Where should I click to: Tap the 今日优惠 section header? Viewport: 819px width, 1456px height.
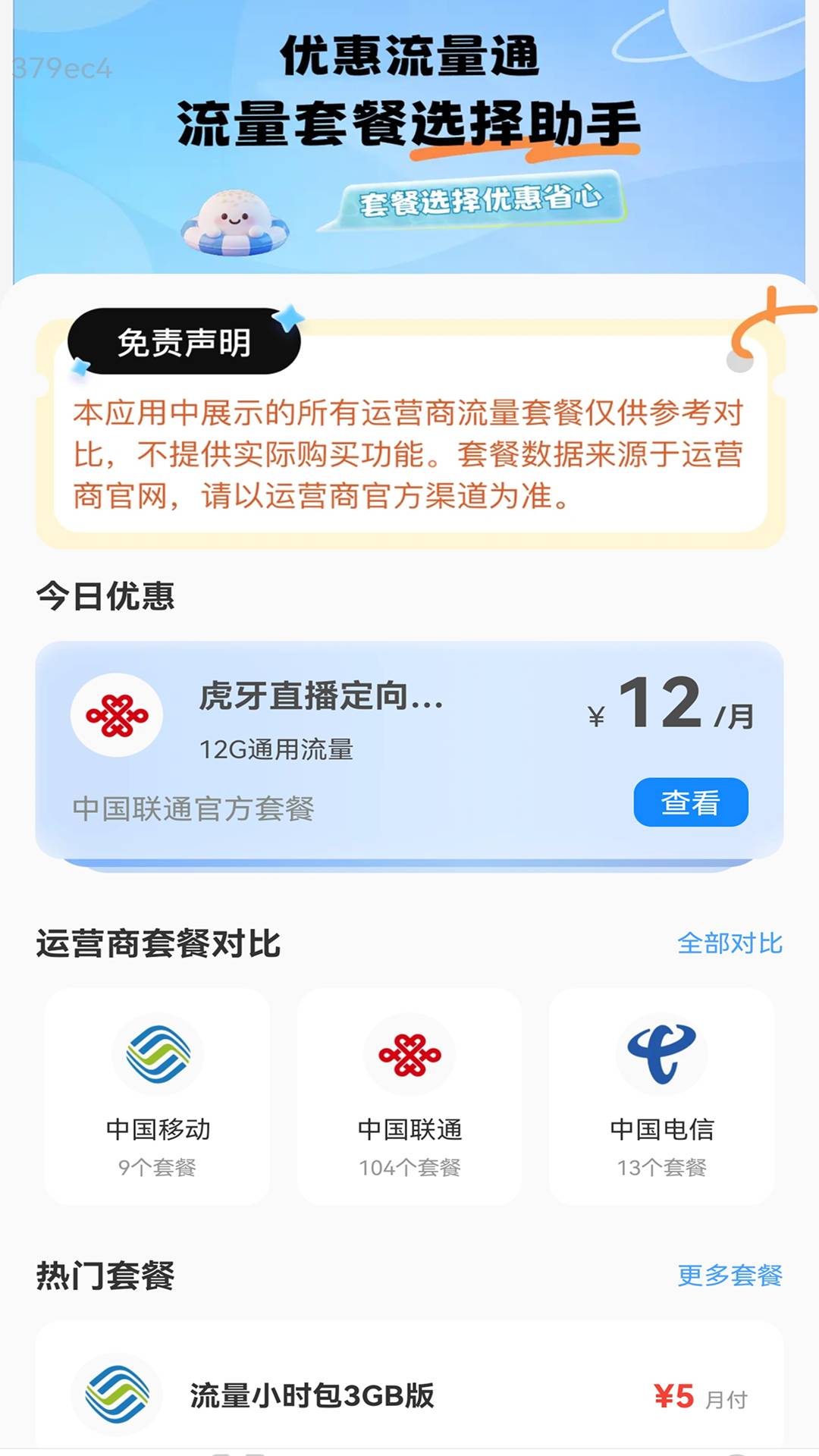tap(105, 598)
